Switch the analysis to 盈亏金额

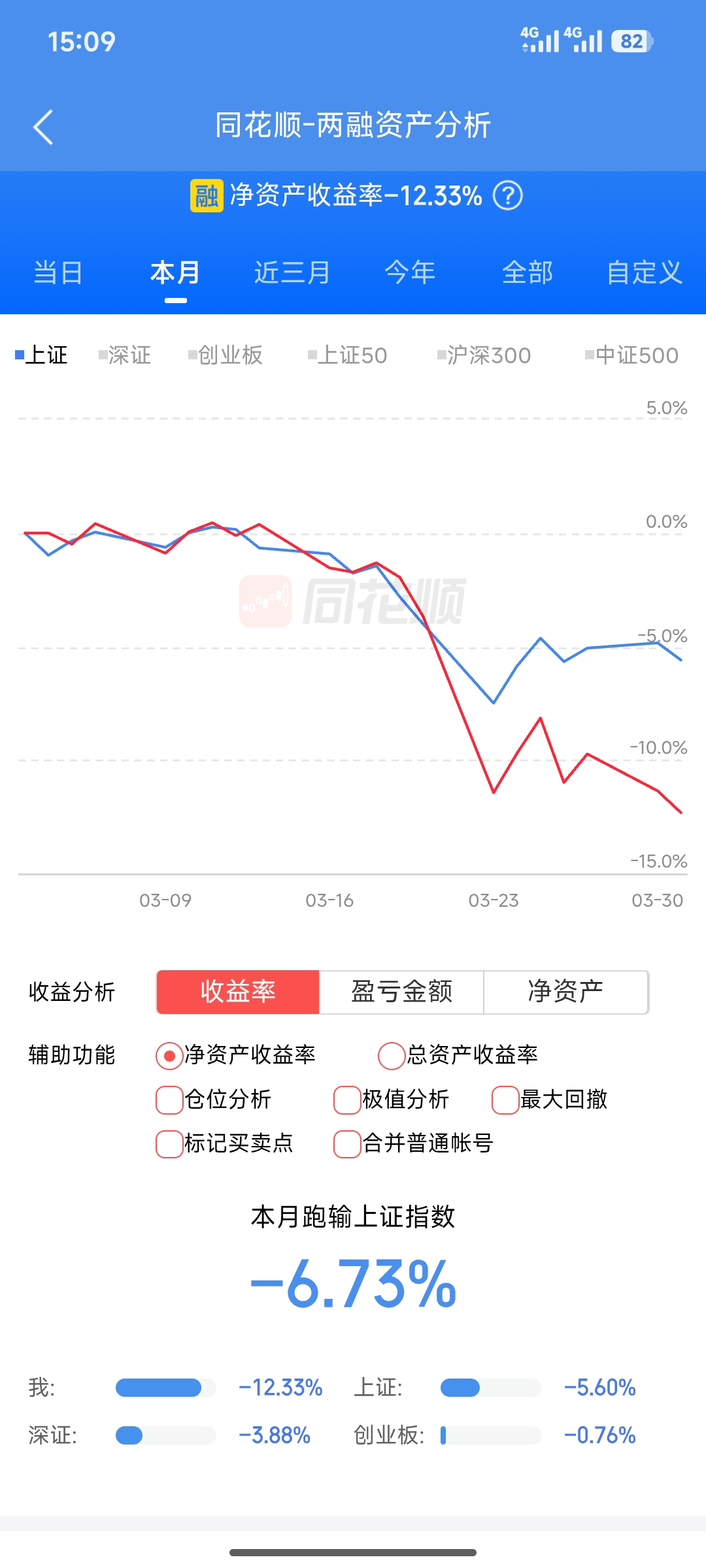(x=401, y=992)
